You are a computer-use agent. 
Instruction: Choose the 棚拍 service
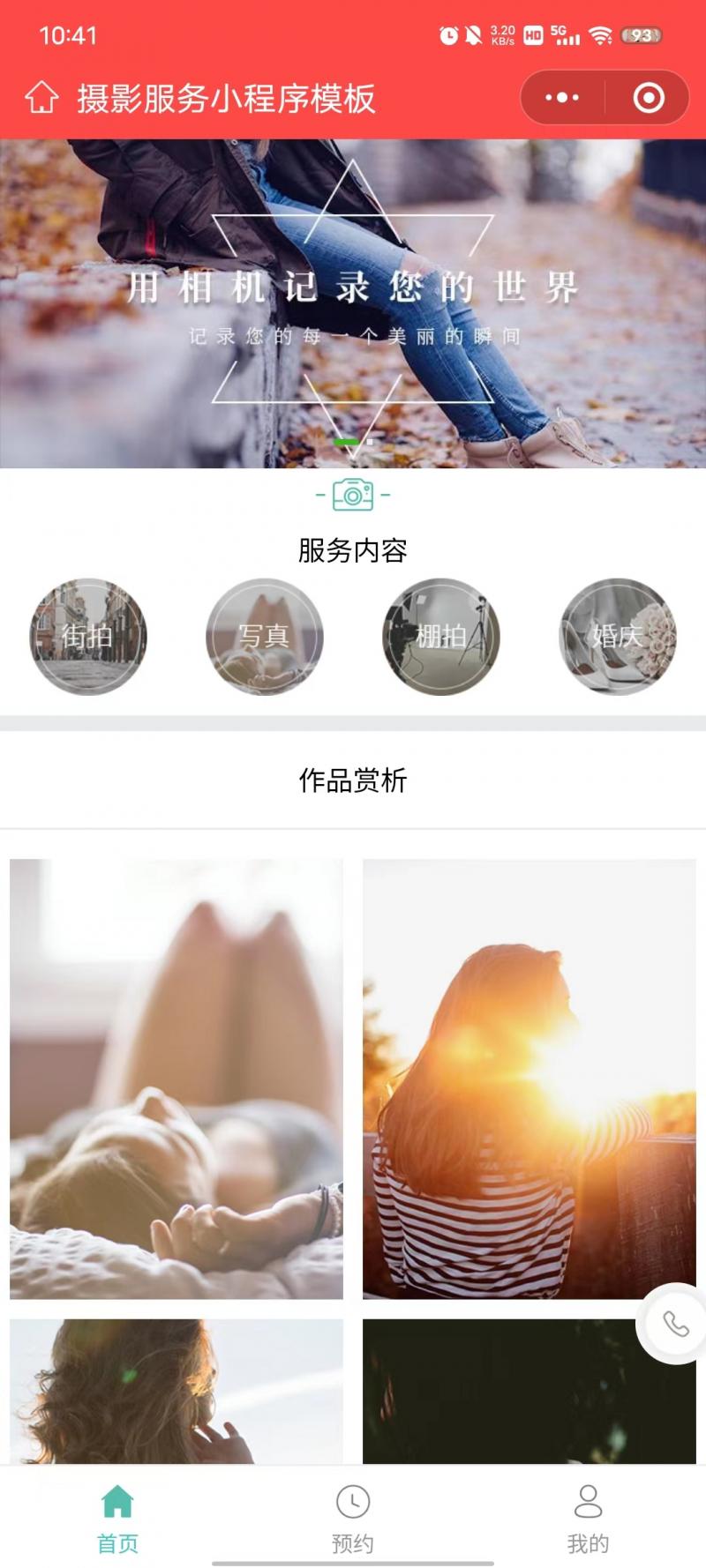(x=441, y=637)
